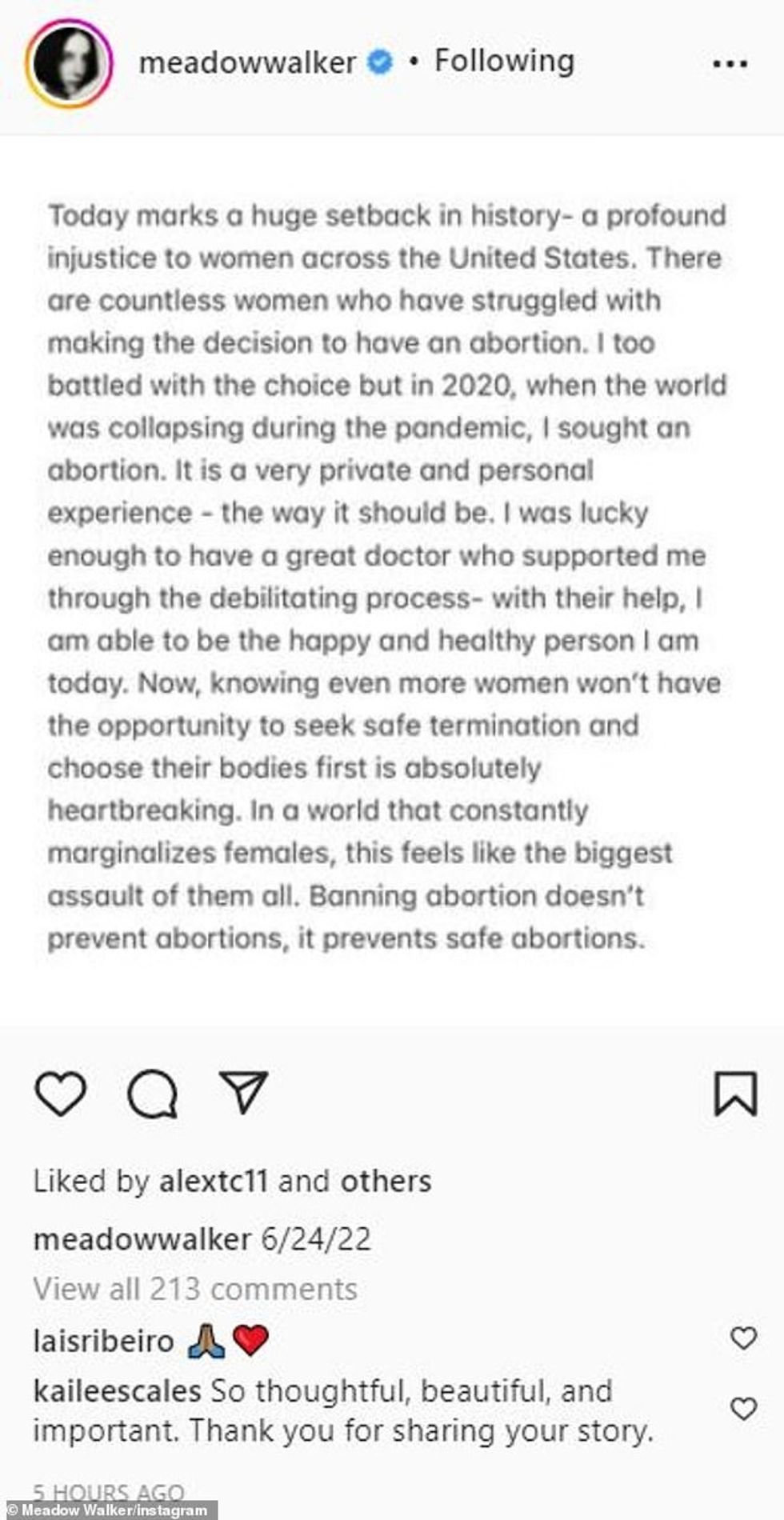Image resolution: width=784 pixels, height=1520 pixels.
Task: Open the three-dot overflow menu
Action: (x=730, y=64)
